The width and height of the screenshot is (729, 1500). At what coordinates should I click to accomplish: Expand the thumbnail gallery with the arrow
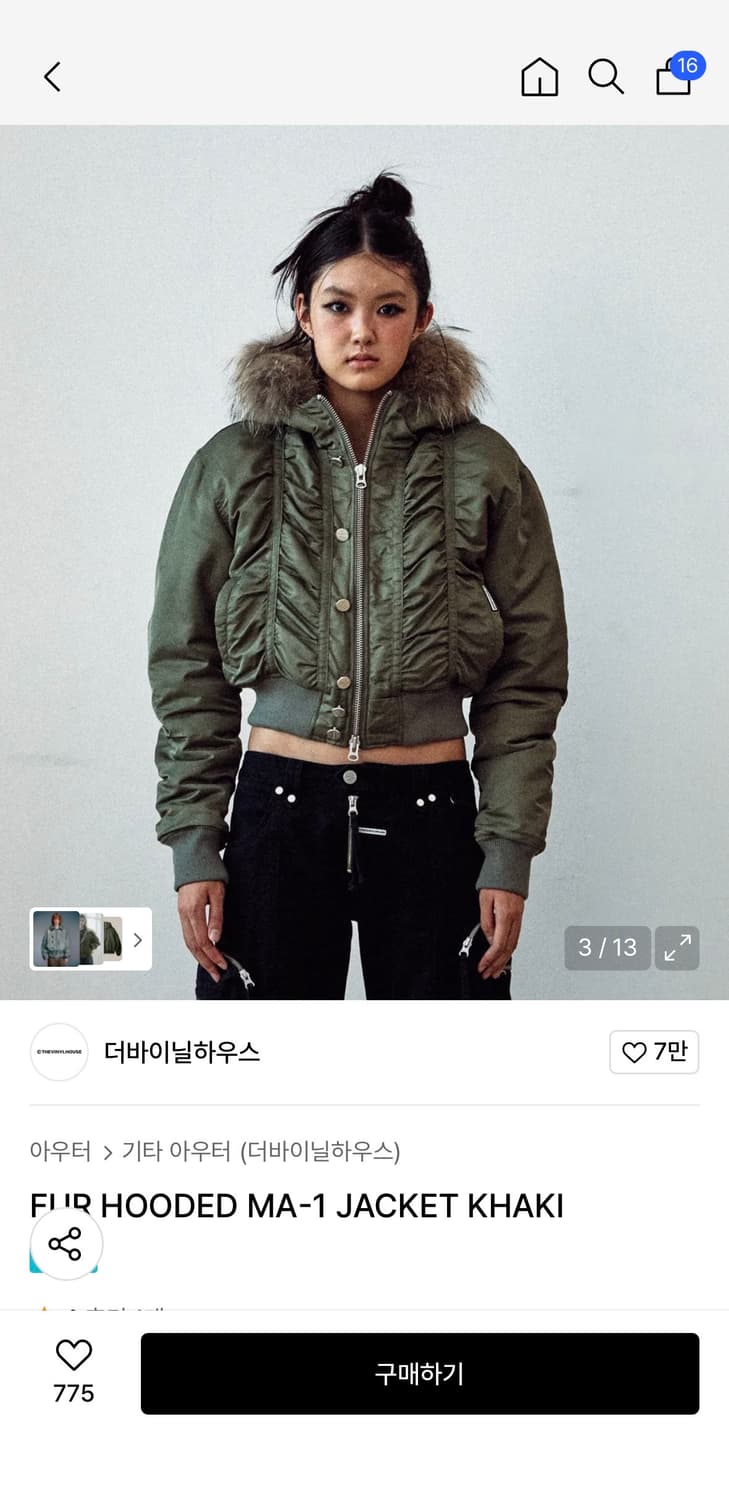[x=137, y=940]
